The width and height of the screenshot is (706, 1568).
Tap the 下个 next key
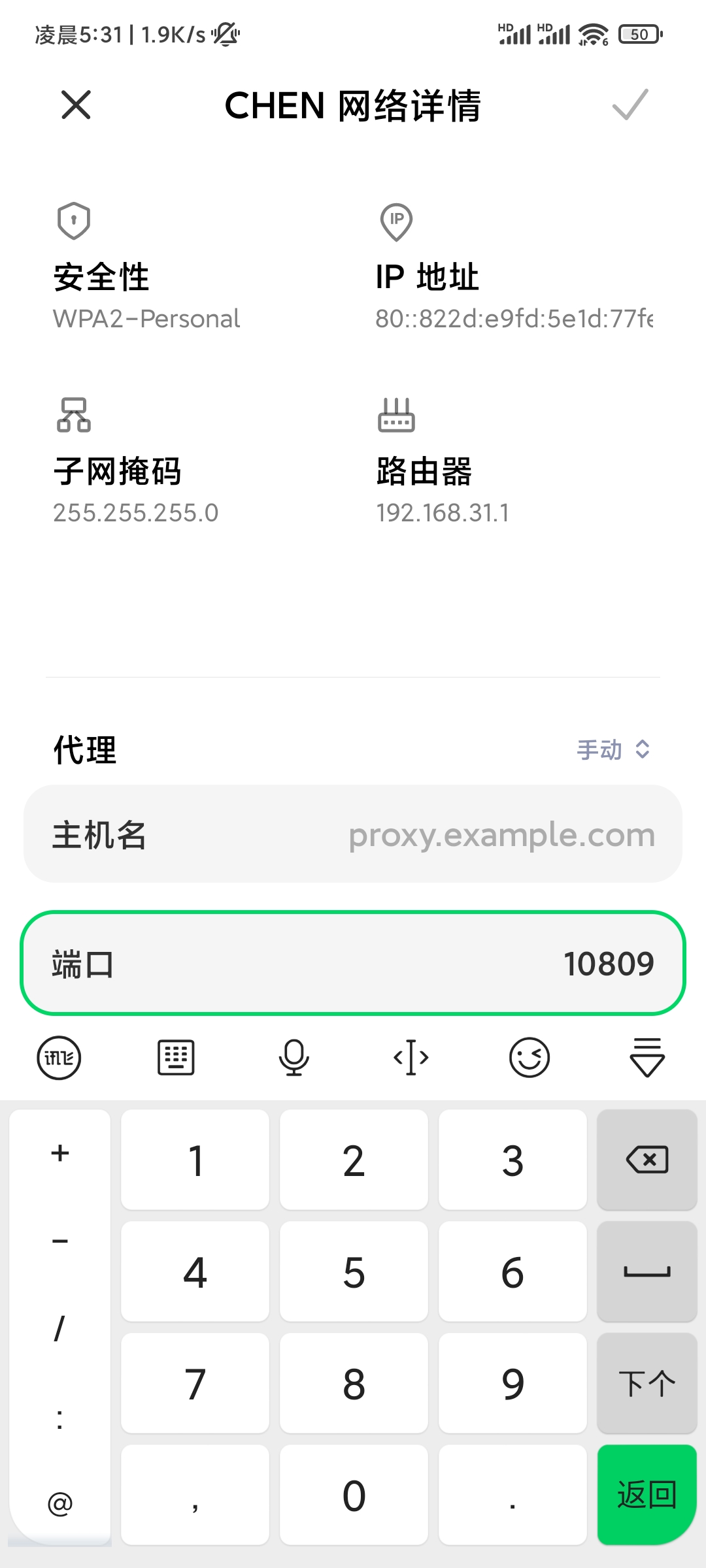[x=647, y=1383]
